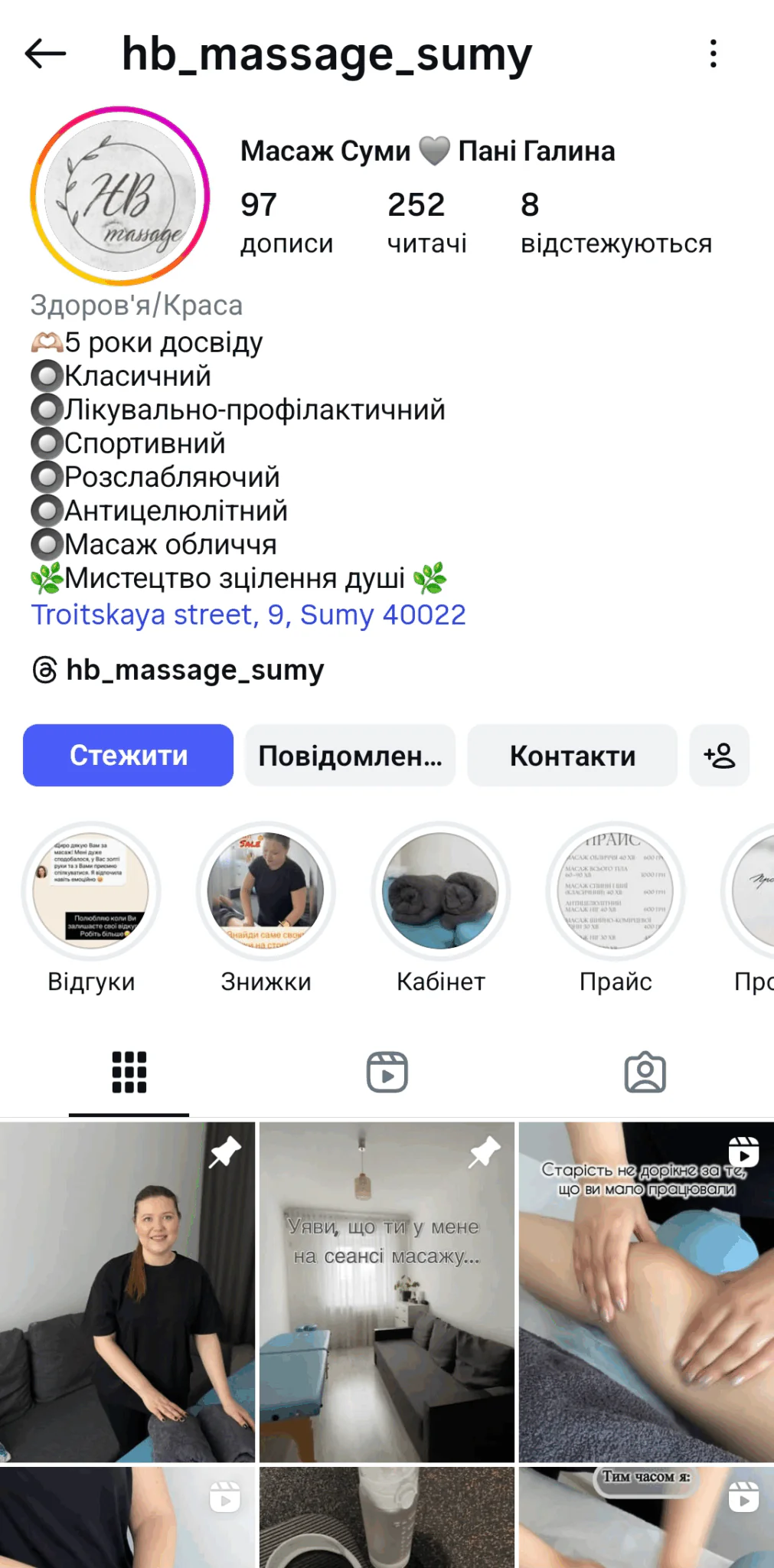
Task: Open the Reels tab icon
Action: pyautogui.click(x=387, y=1072)
